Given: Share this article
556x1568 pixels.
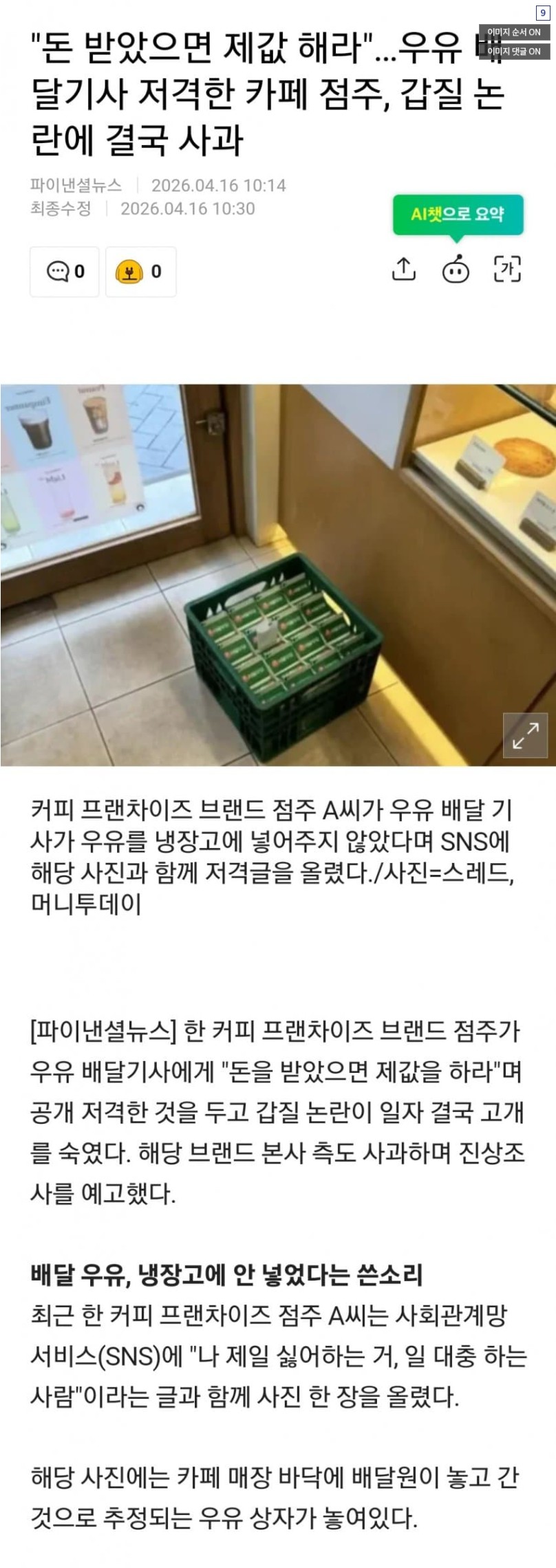Looking at the screenshot, I should pos(403,270).
